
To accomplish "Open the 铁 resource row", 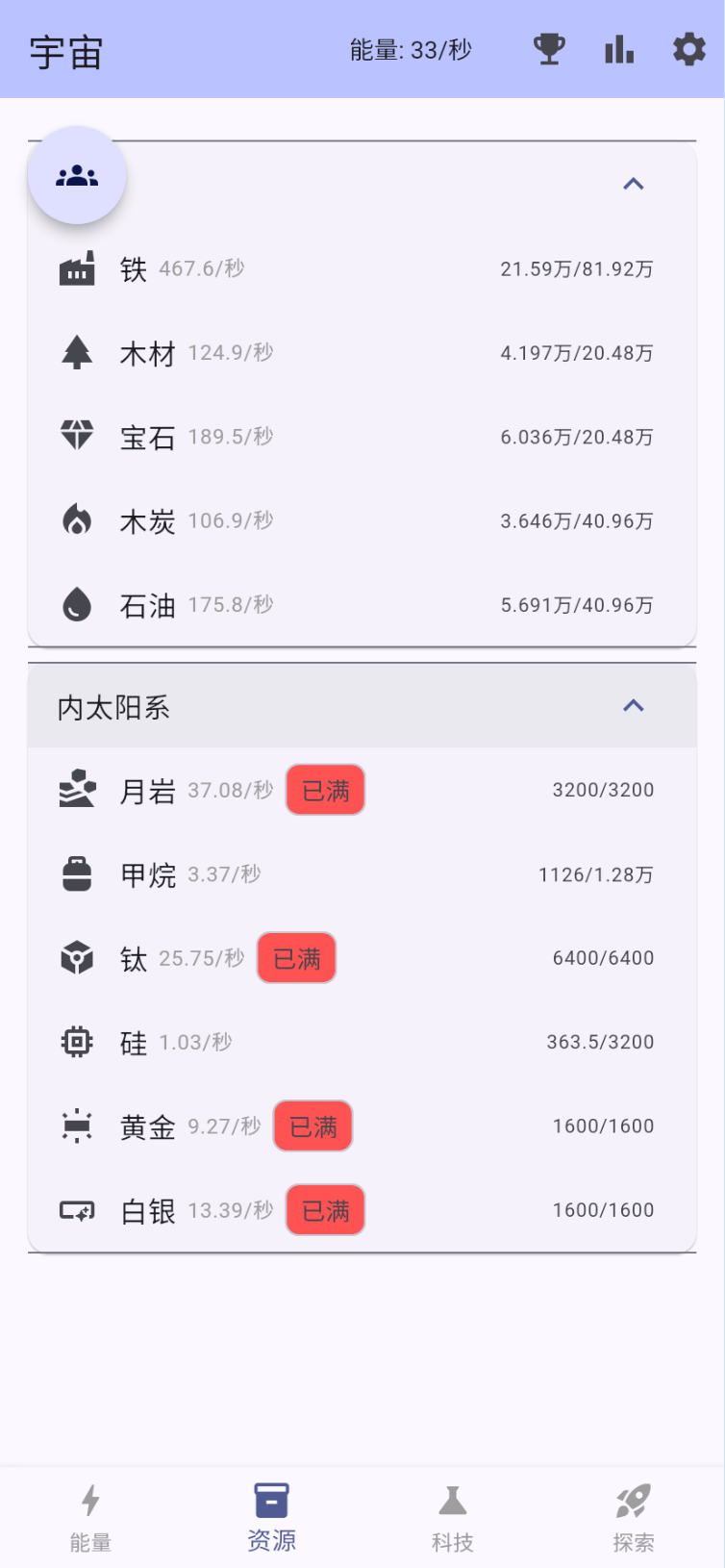I will 362,269.
